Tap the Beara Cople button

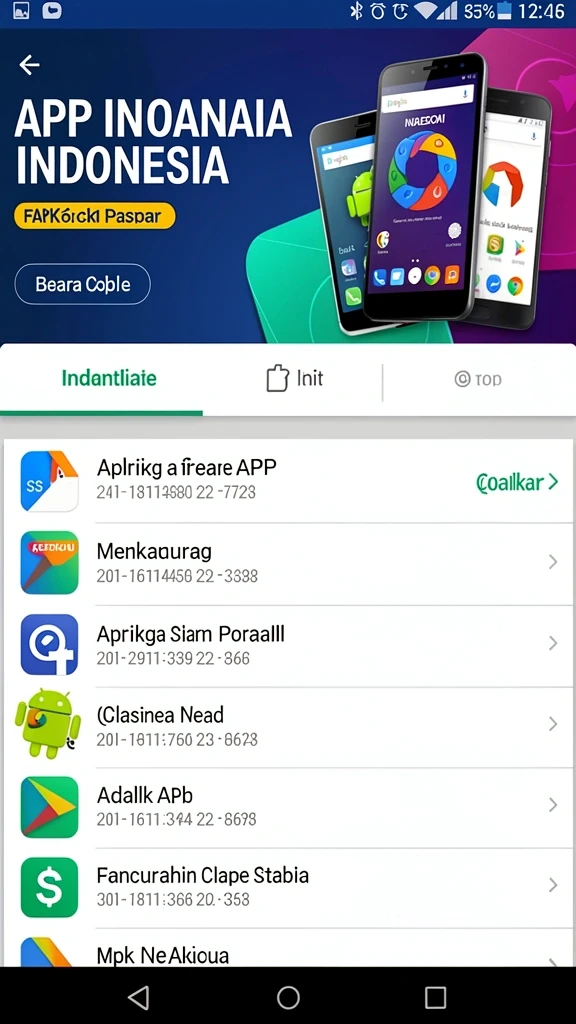click(82, 284)
